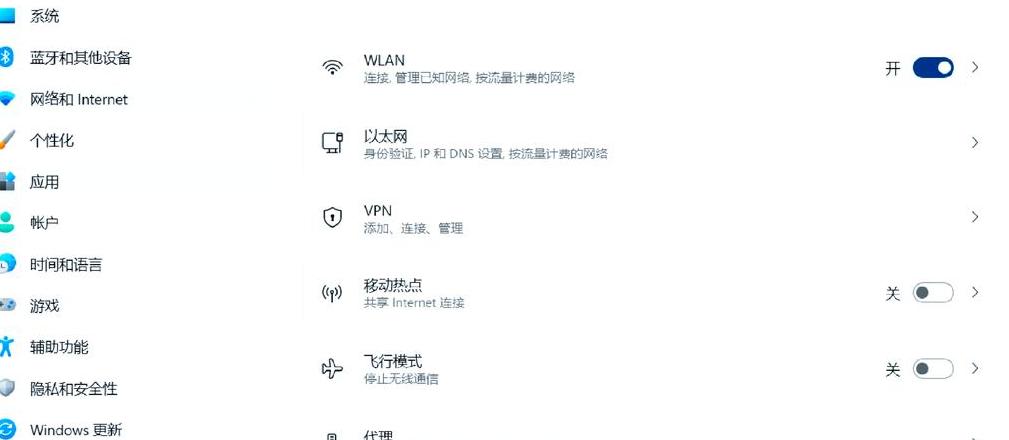1009x440 pixels.
Task: Turn on 飞行模式 switch
Action: pos(932,369)
